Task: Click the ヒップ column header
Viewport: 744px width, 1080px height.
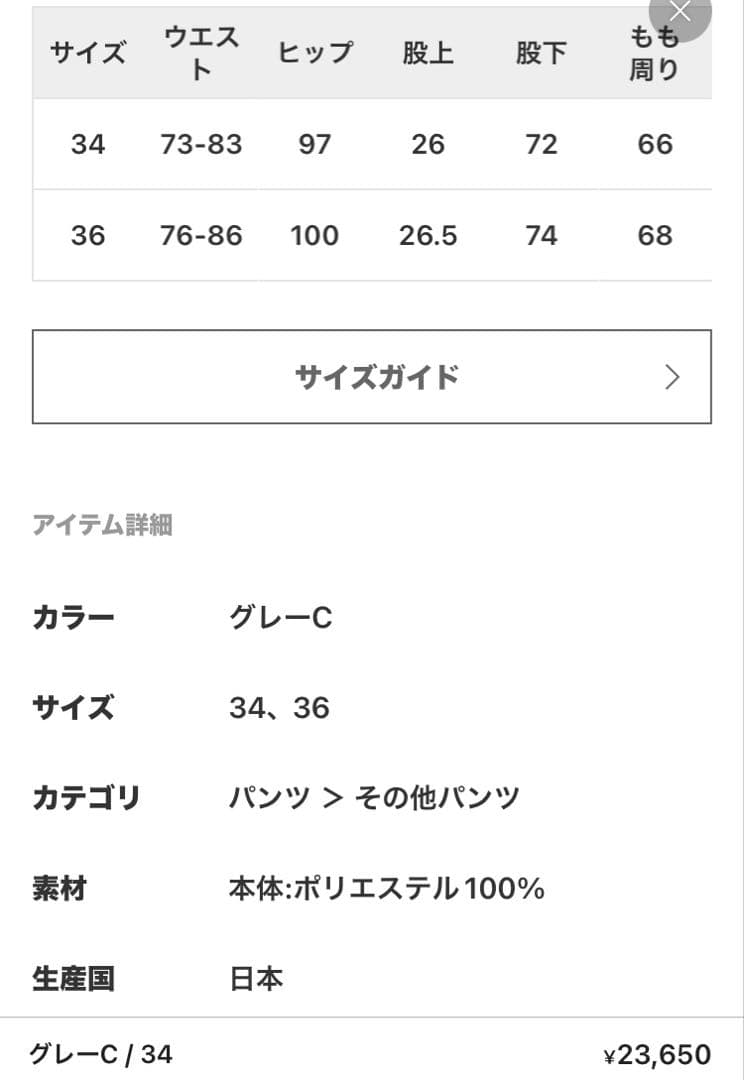Action: pyautogui.click(x=314, y=53)
